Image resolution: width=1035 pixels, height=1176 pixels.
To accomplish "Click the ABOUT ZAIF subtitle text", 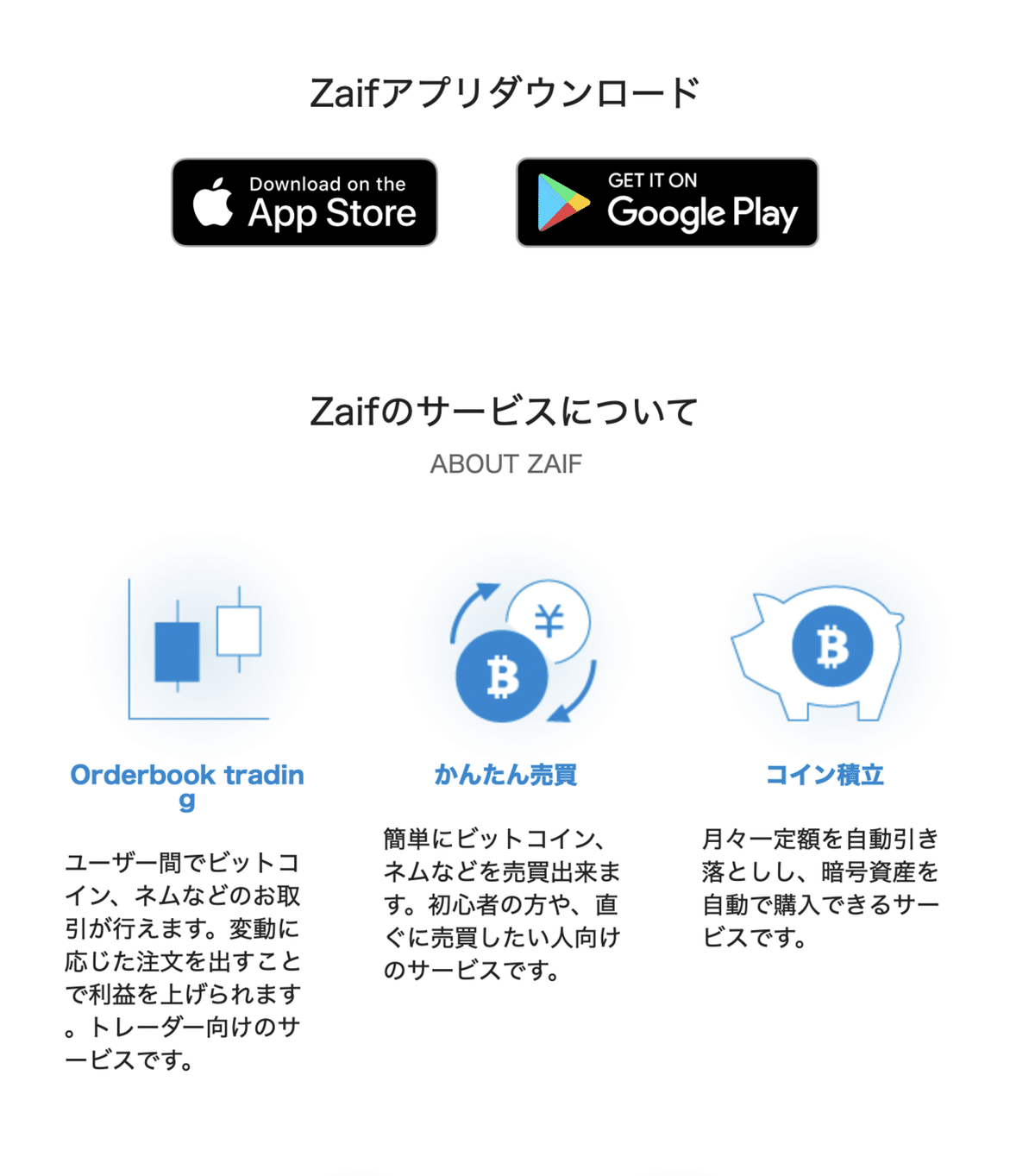I will click(x=507, y=463).
